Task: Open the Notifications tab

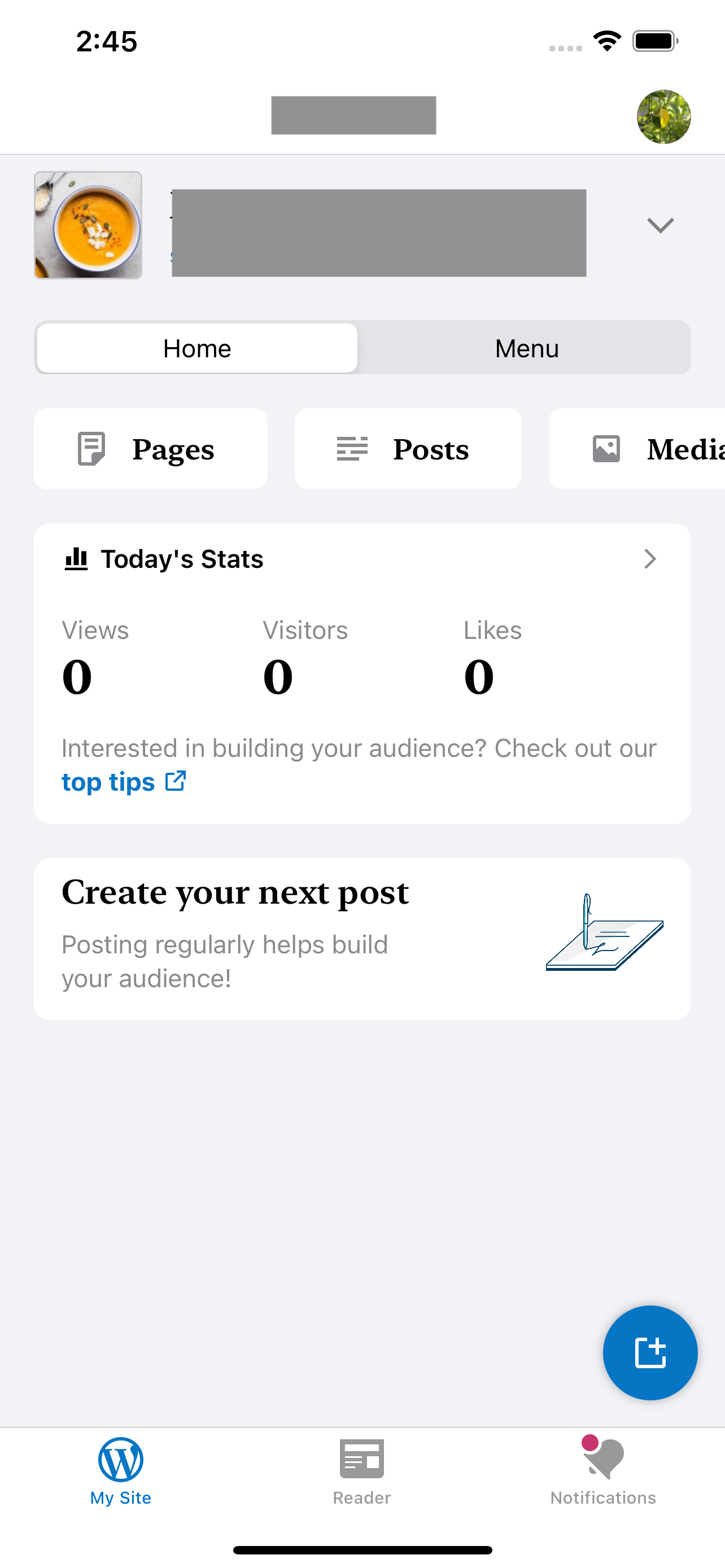Action: [602, 1470]
